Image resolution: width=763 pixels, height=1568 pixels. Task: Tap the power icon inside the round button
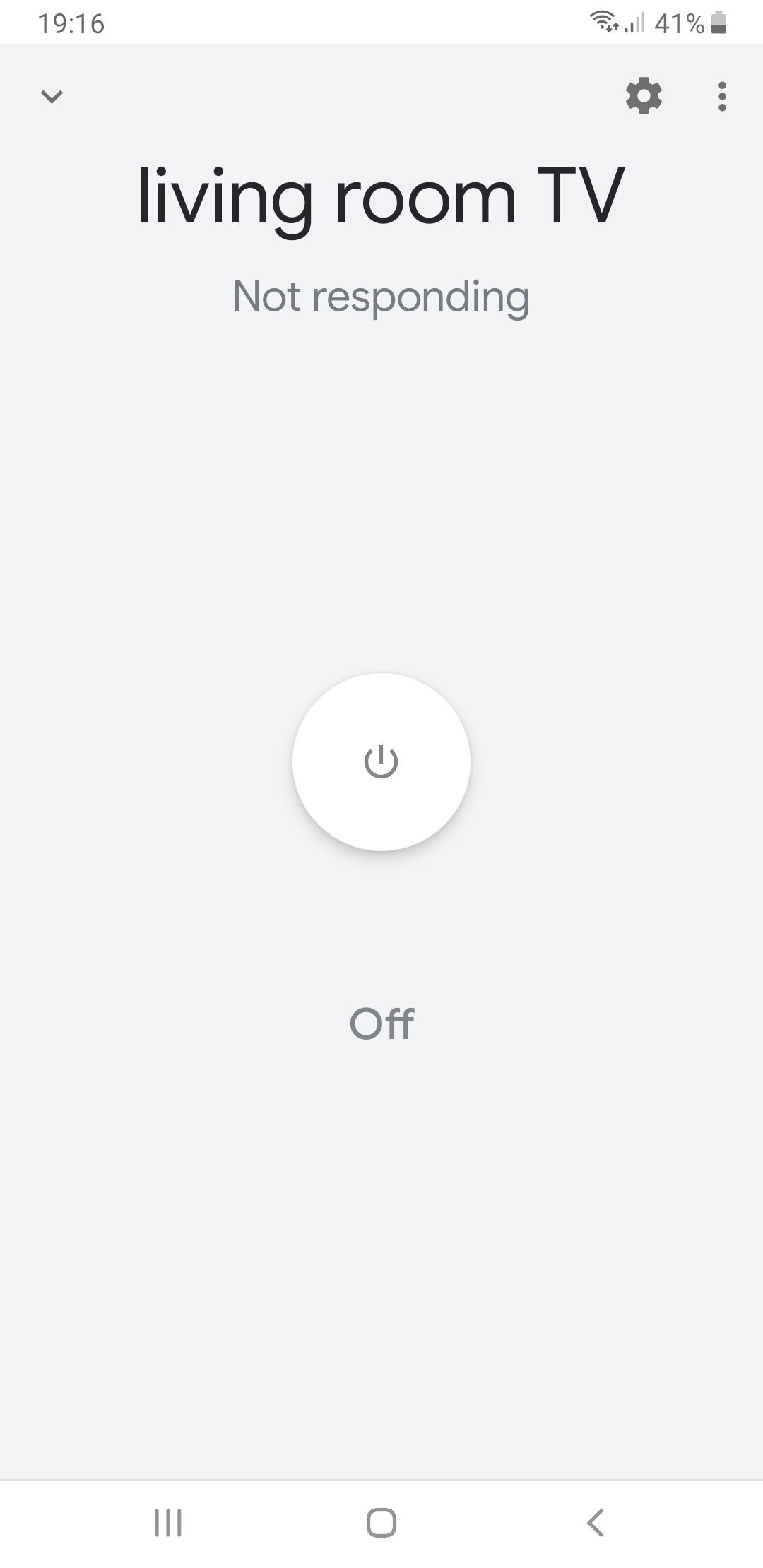pyautogui.click(x=381, y=763)
